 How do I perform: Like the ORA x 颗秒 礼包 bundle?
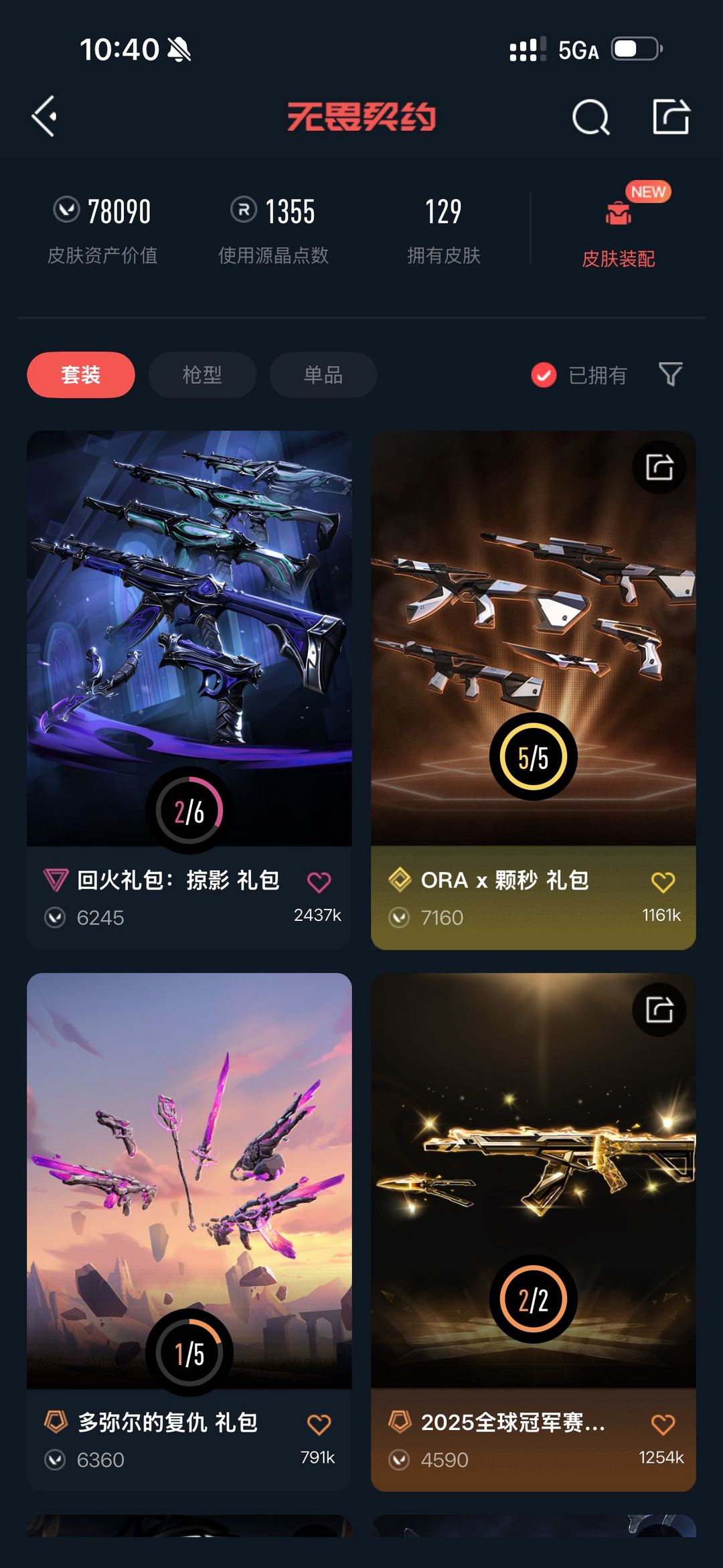(663, 882)
